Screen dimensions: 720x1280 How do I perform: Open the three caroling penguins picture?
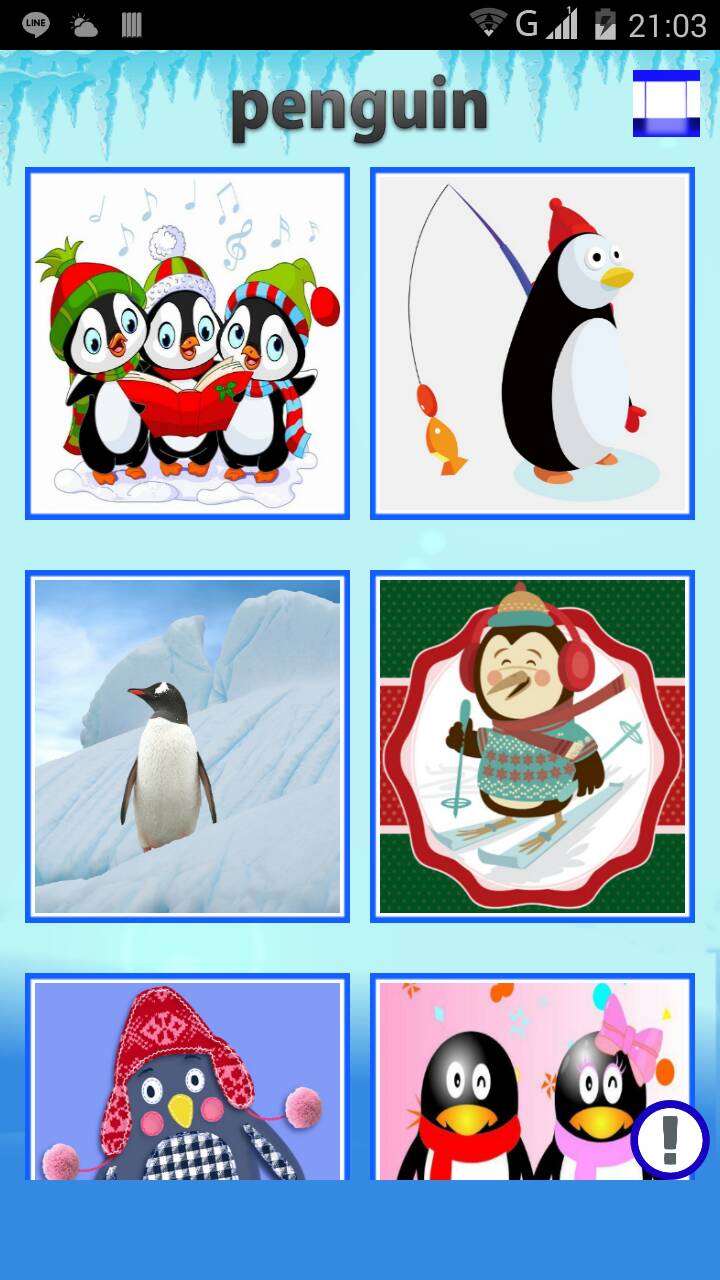[x=187, y=343]
